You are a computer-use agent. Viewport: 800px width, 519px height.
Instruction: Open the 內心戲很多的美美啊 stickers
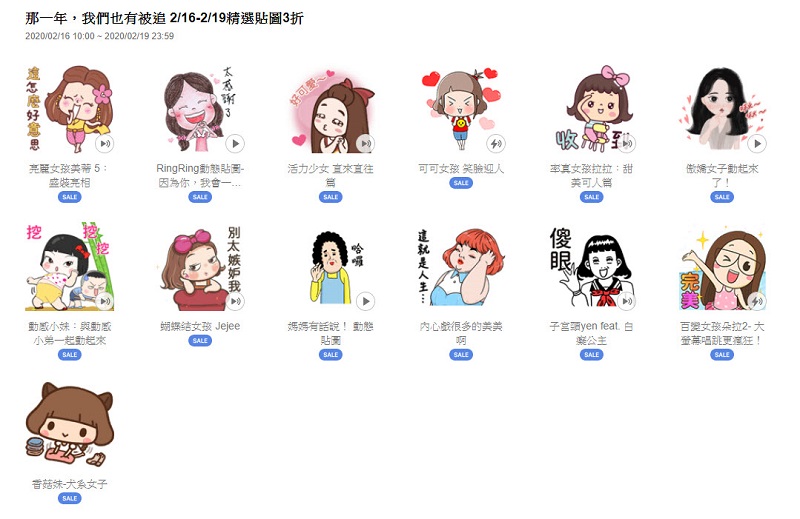coord(461,267)
